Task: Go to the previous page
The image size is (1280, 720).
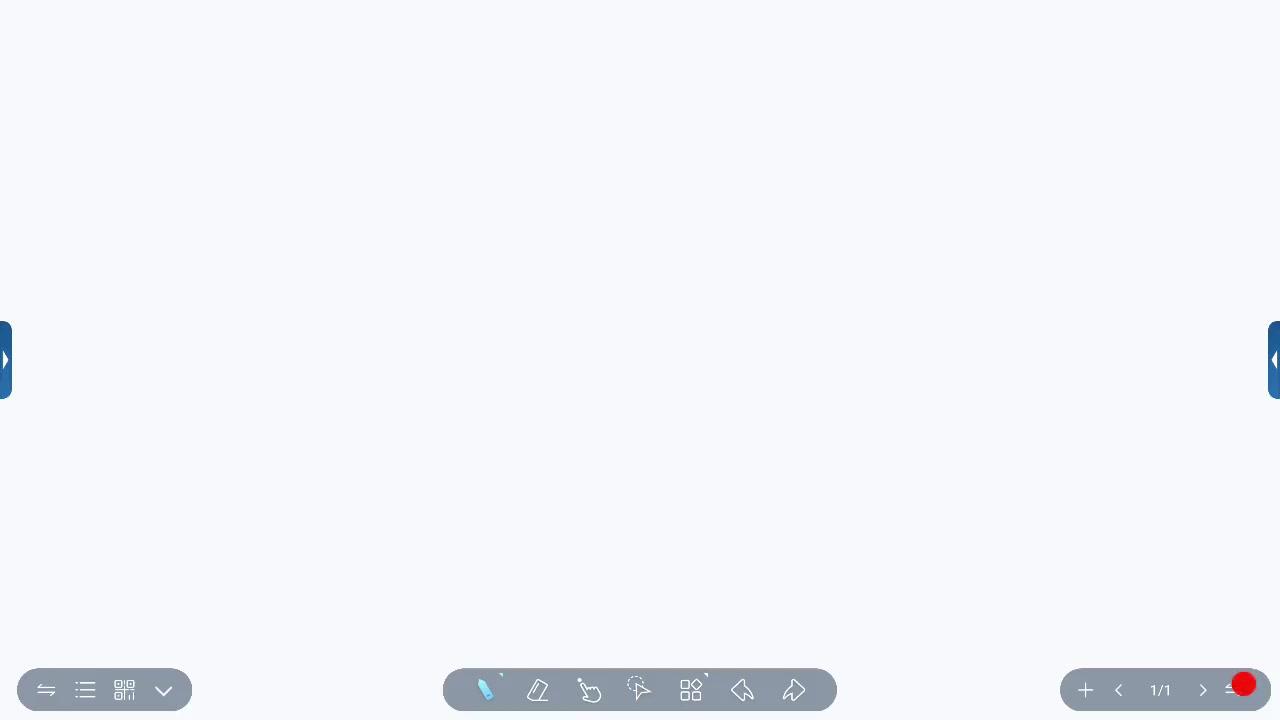Action: 1119,690
